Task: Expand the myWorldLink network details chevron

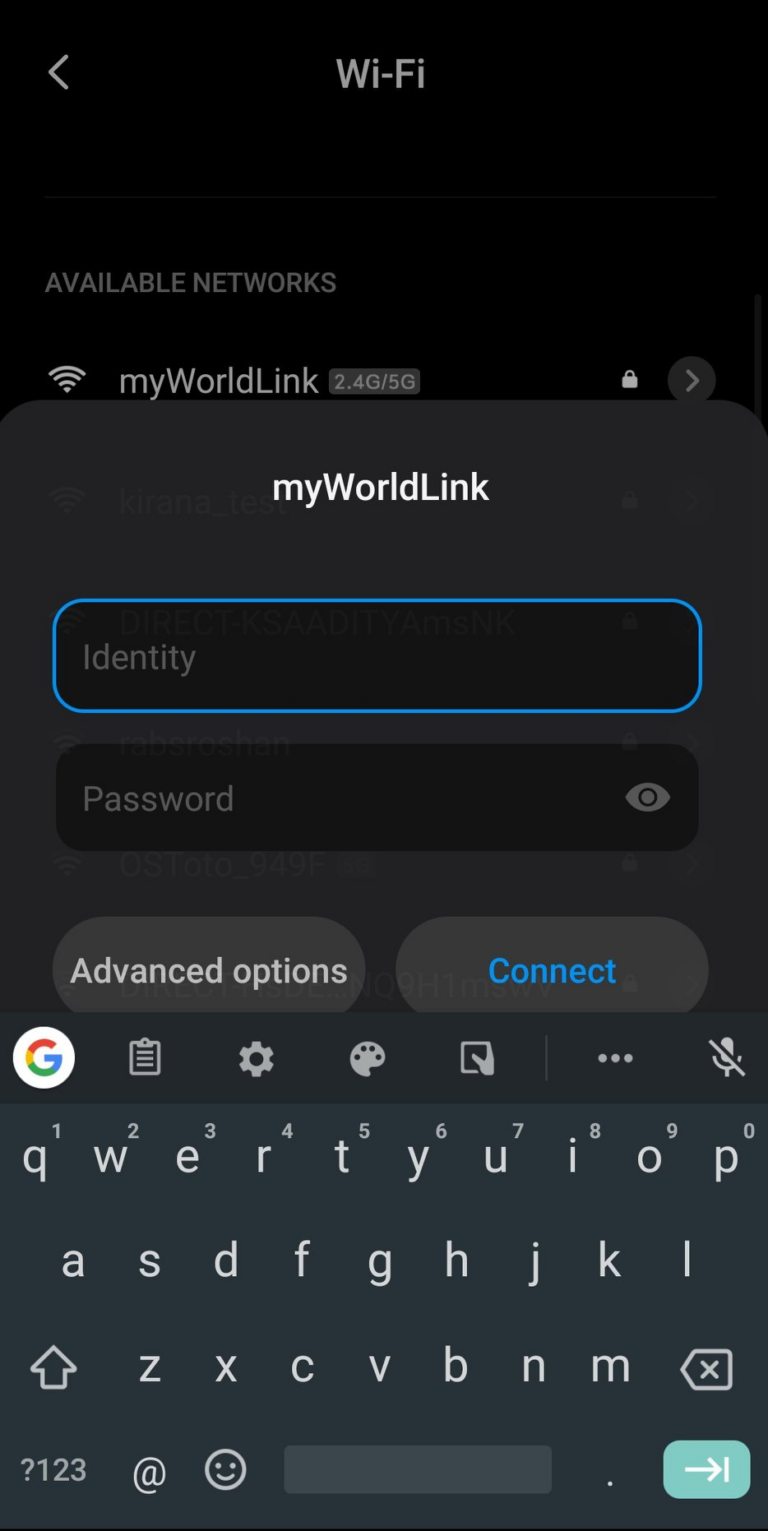Action: click(x=691, y=380)
